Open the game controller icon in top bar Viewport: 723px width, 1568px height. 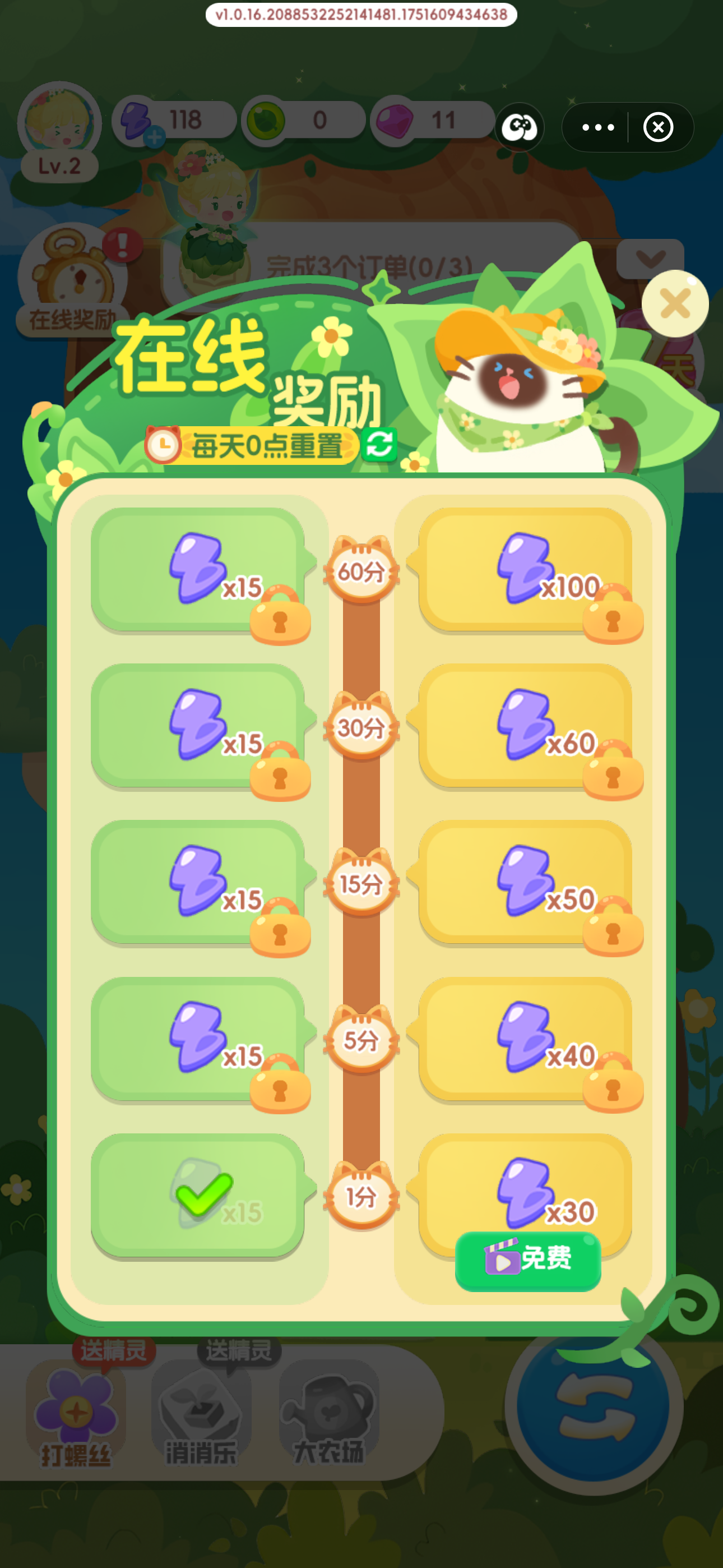(x=519, y=127)
